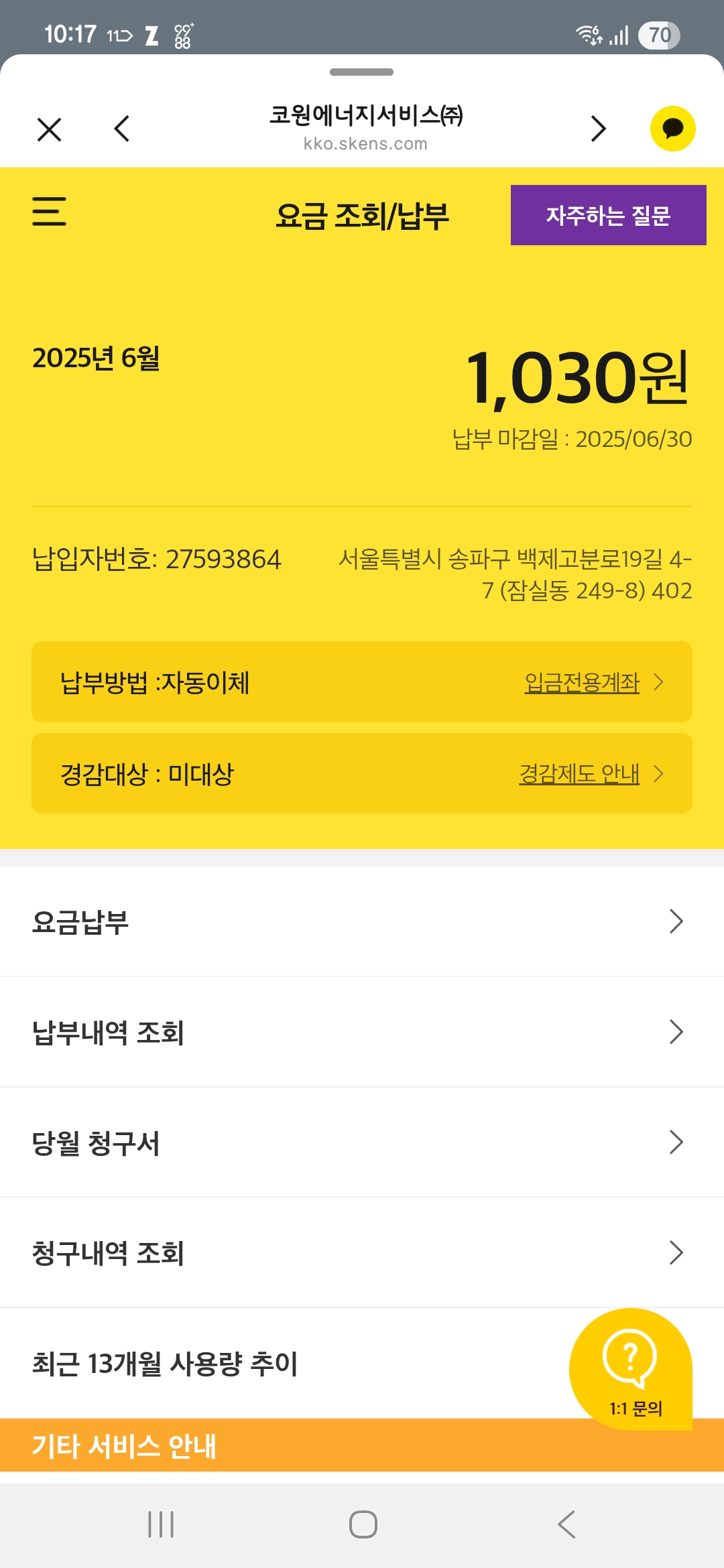This screenshot has width=724, height=1568.
Task: Open 납부내역 조회
Action: coord(362,1032)
